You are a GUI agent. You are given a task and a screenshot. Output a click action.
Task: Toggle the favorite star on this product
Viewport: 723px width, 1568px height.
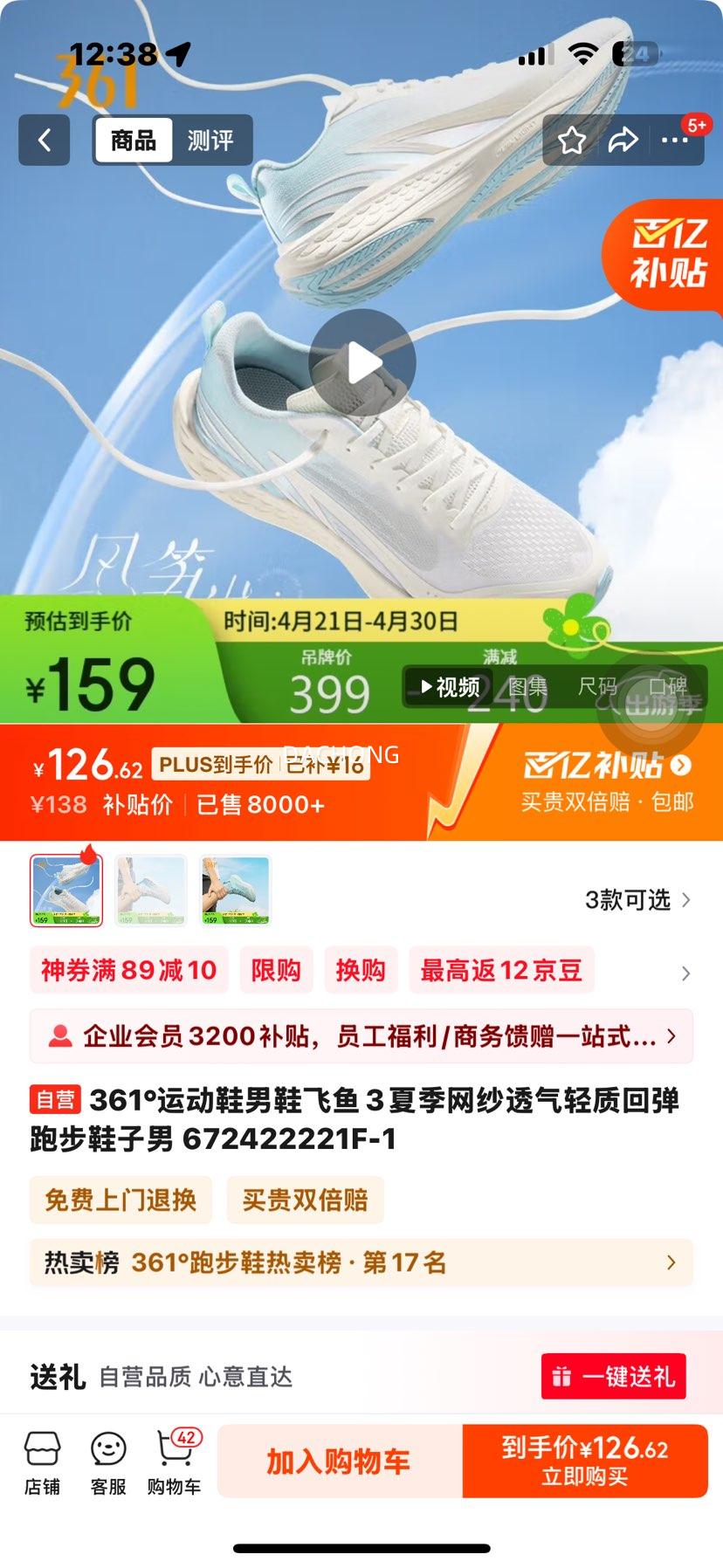pyautogui.click(x=573, y=140)
